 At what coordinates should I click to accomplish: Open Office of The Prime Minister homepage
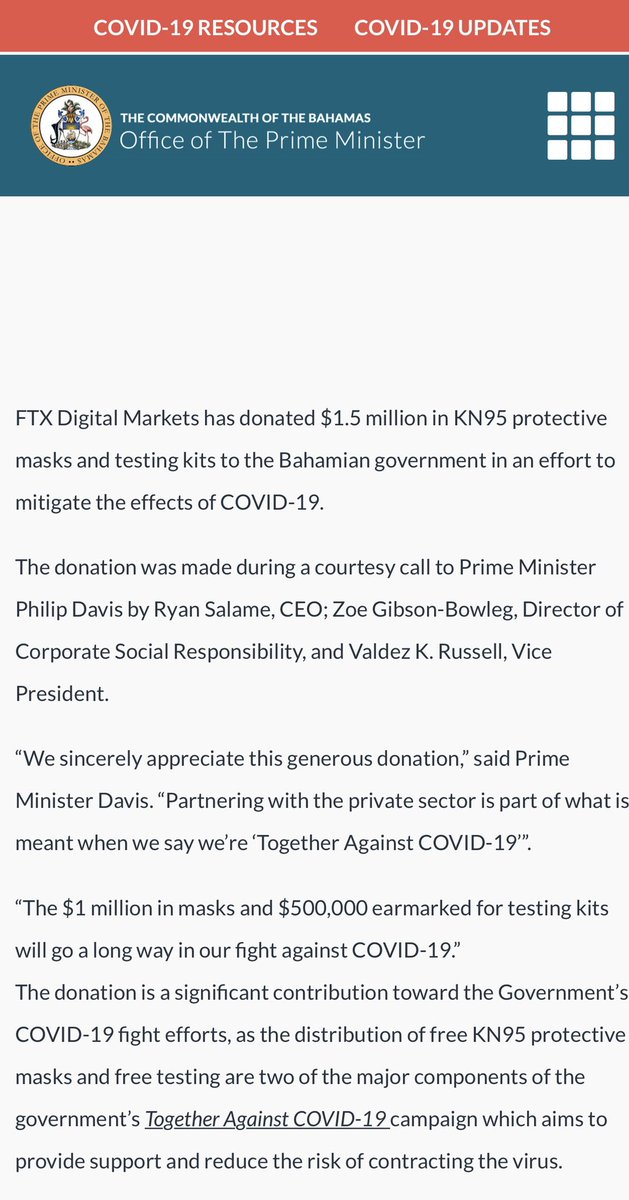271,139
